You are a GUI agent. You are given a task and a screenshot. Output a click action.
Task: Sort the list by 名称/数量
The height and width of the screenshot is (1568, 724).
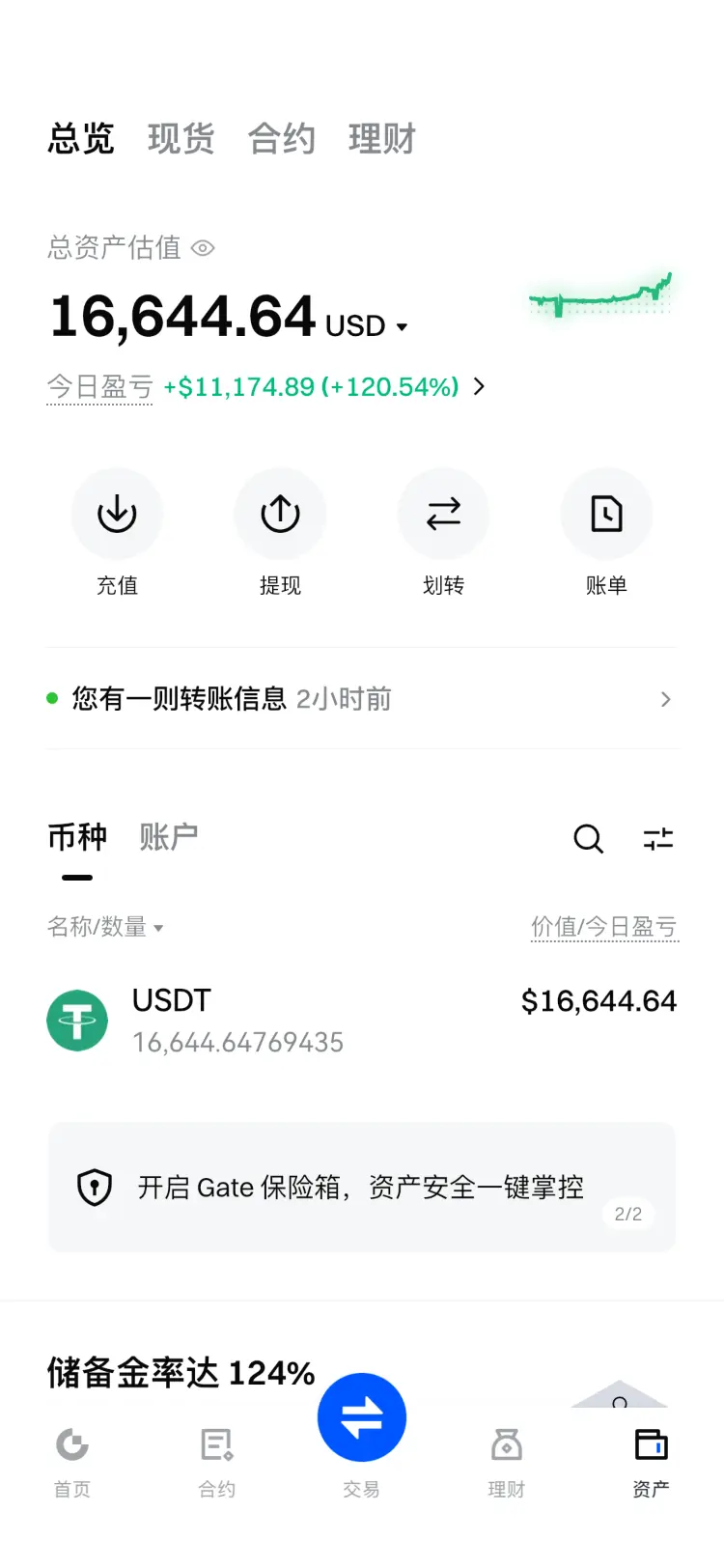(105, 928)
